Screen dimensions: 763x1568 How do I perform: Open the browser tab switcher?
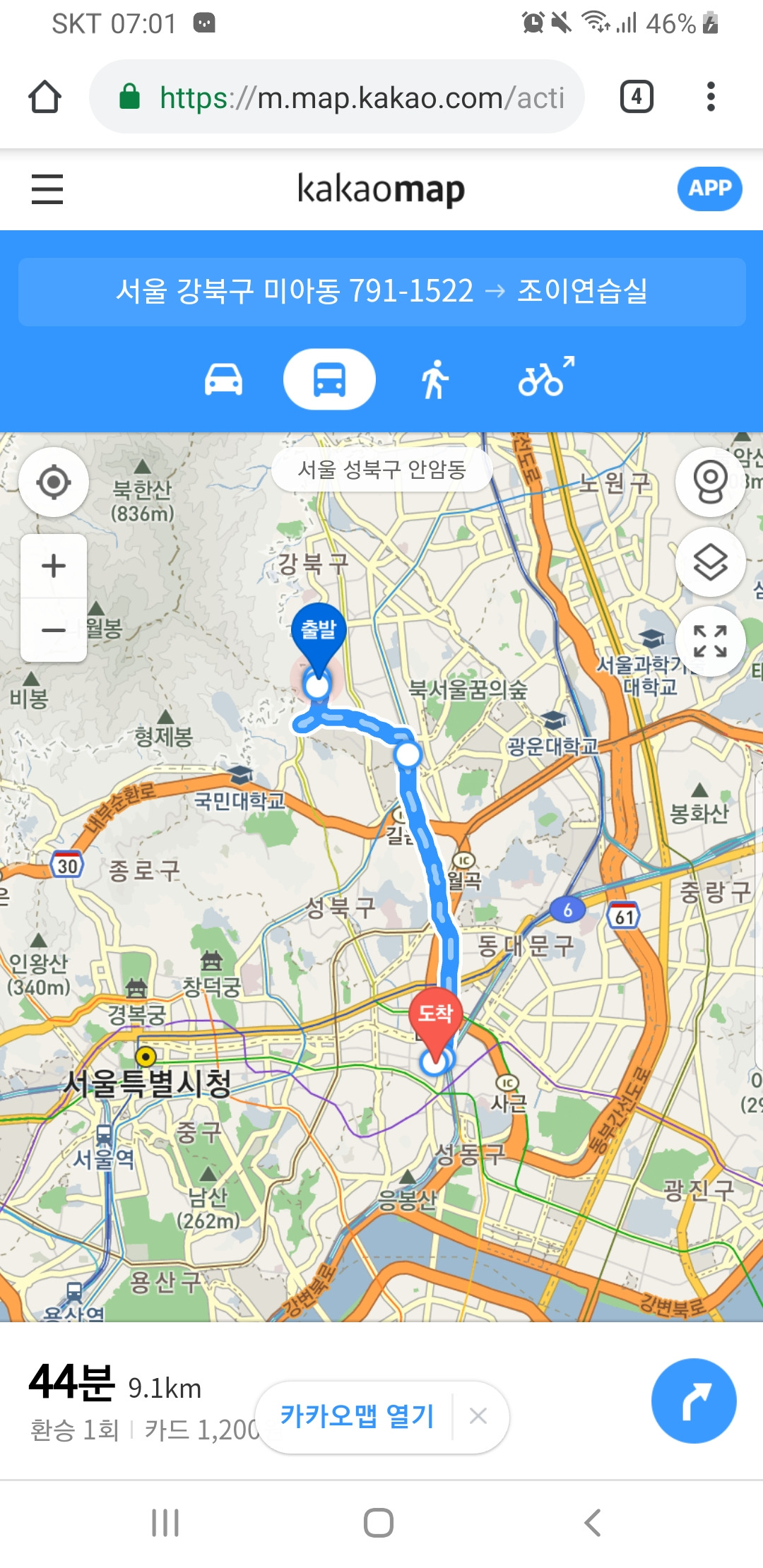[x=636, y=97]
